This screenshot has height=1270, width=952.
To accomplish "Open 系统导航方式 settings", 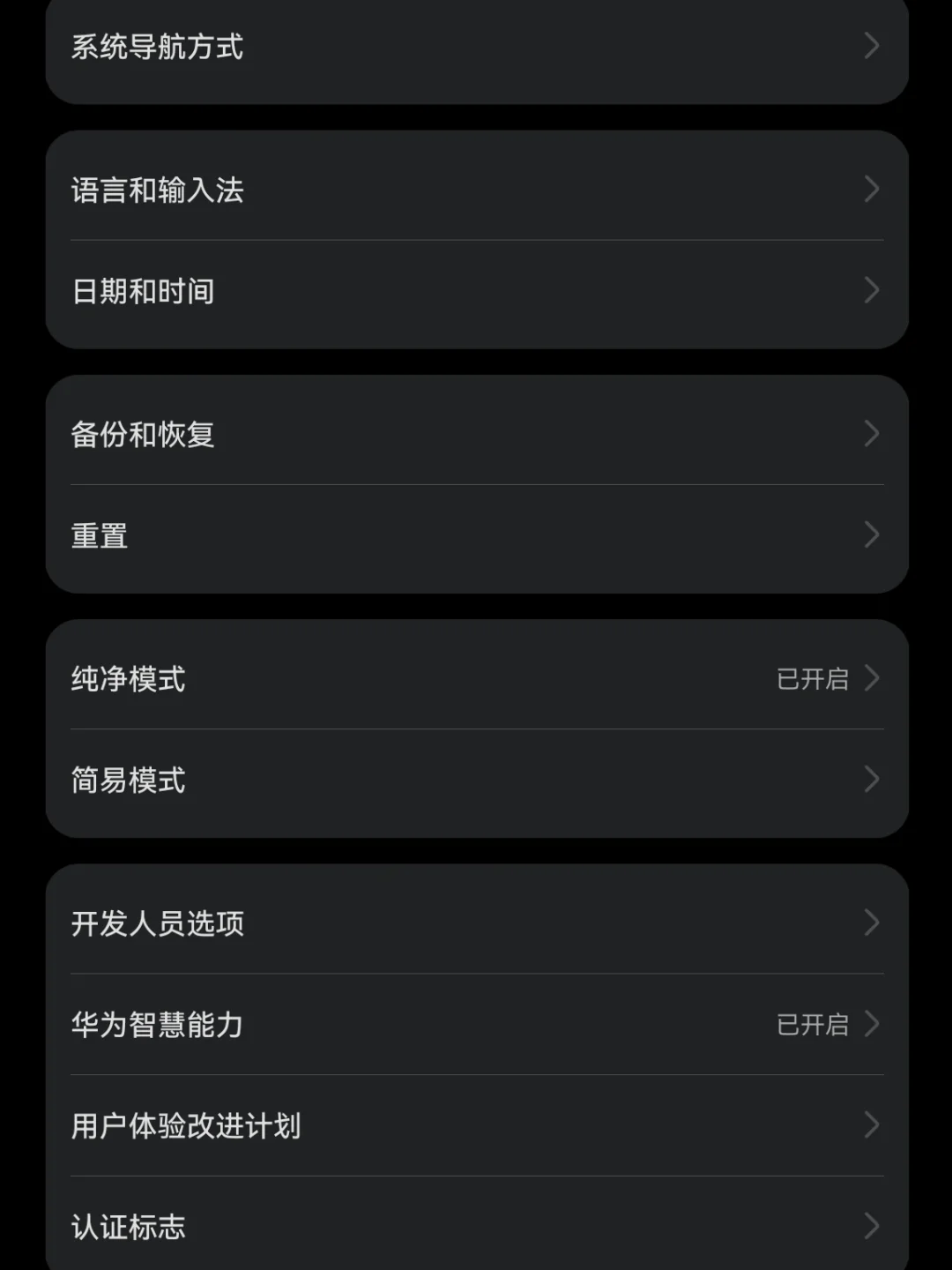I will coord(476,48).
